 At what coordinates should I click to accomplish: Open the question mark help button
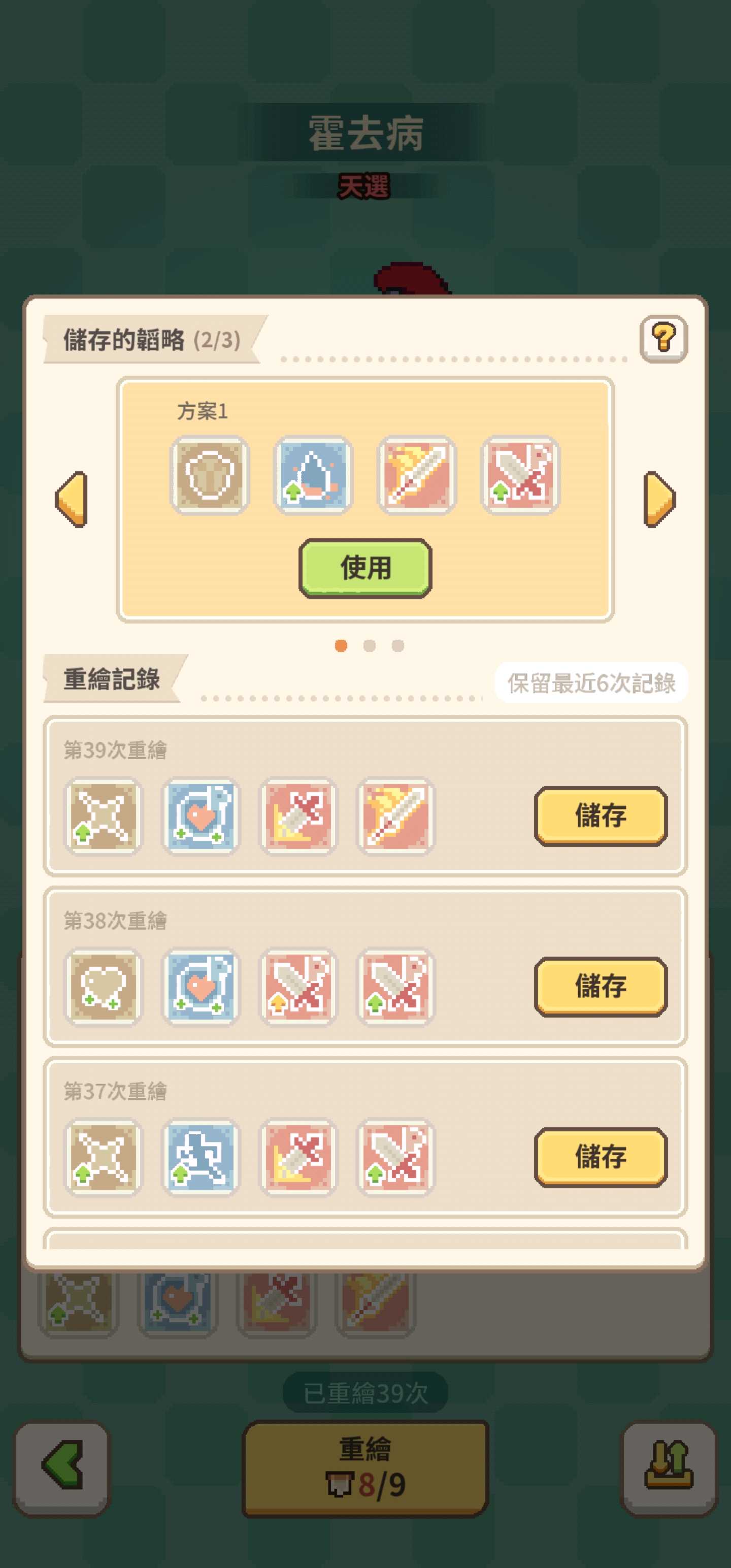pos(663,339)
